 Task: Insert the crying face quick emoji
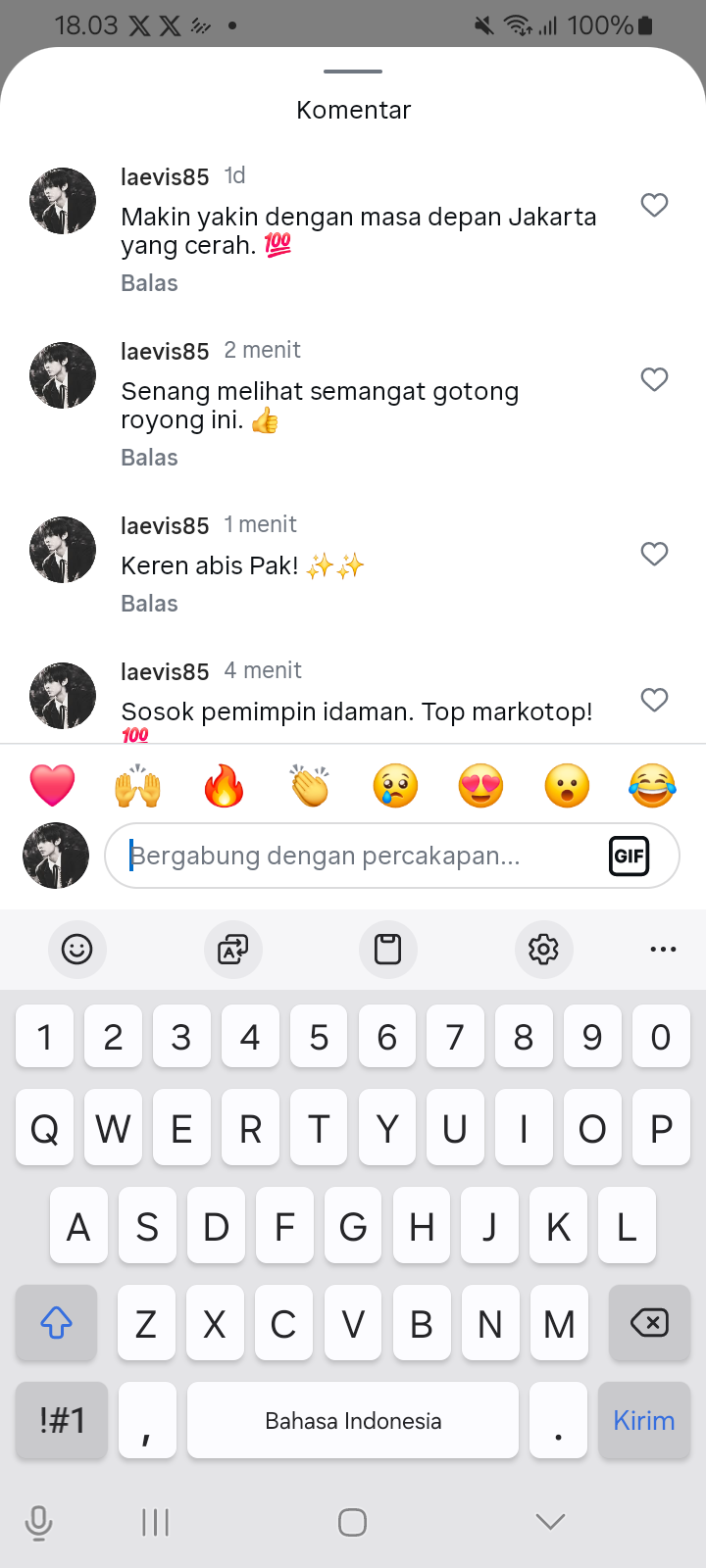[395, 786]
